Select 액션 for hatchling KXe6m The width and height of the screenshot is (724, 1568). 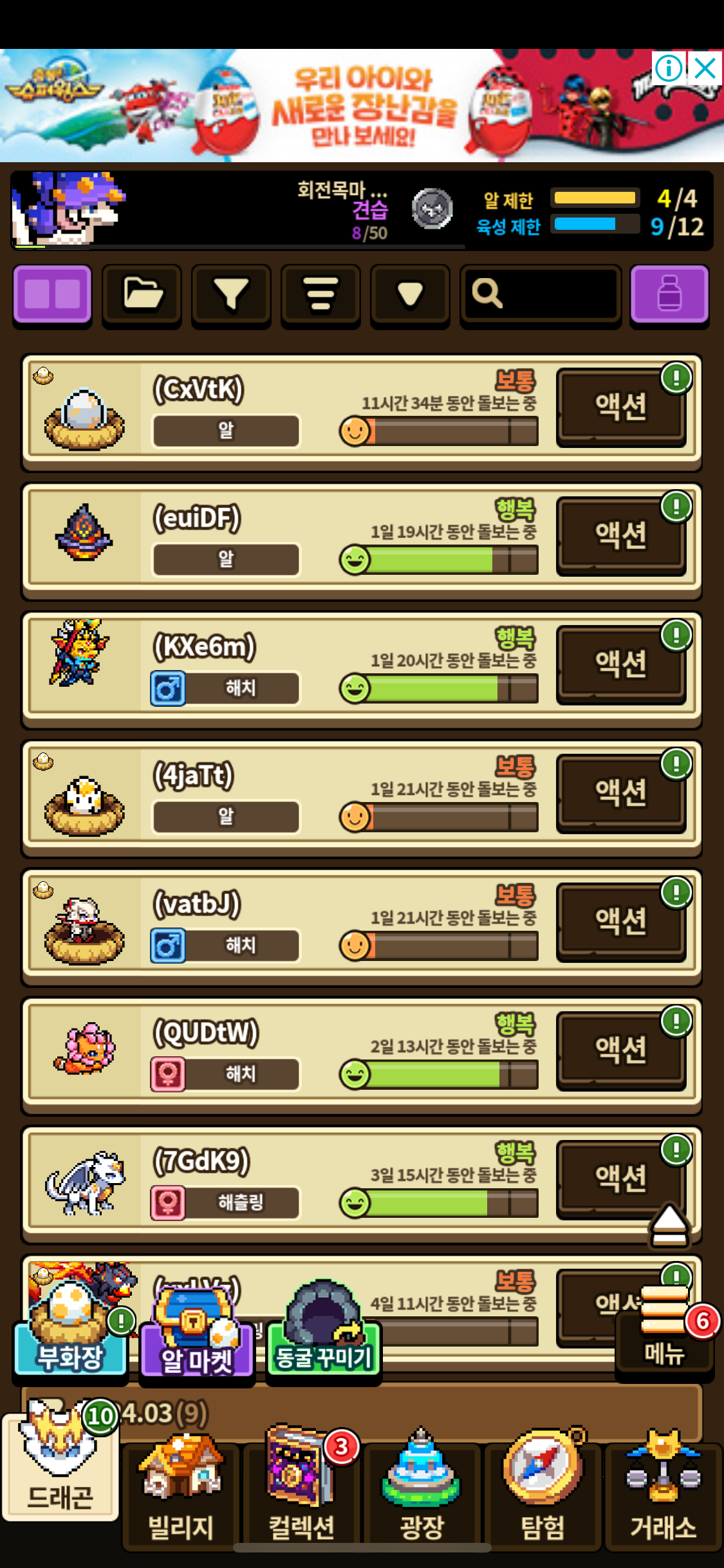(620, 664)
